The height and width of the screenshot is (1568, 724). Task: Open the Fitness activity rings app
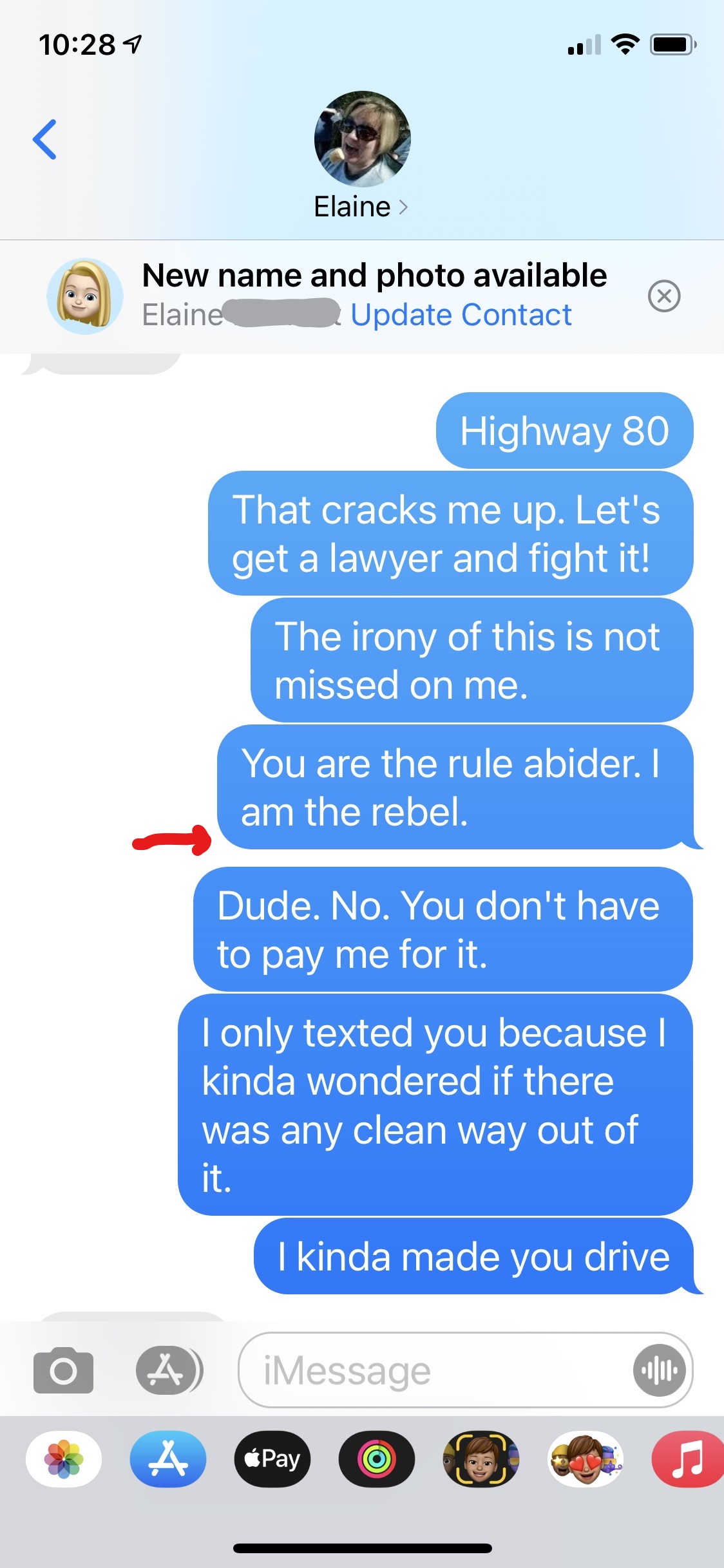tap(377, 1459)
